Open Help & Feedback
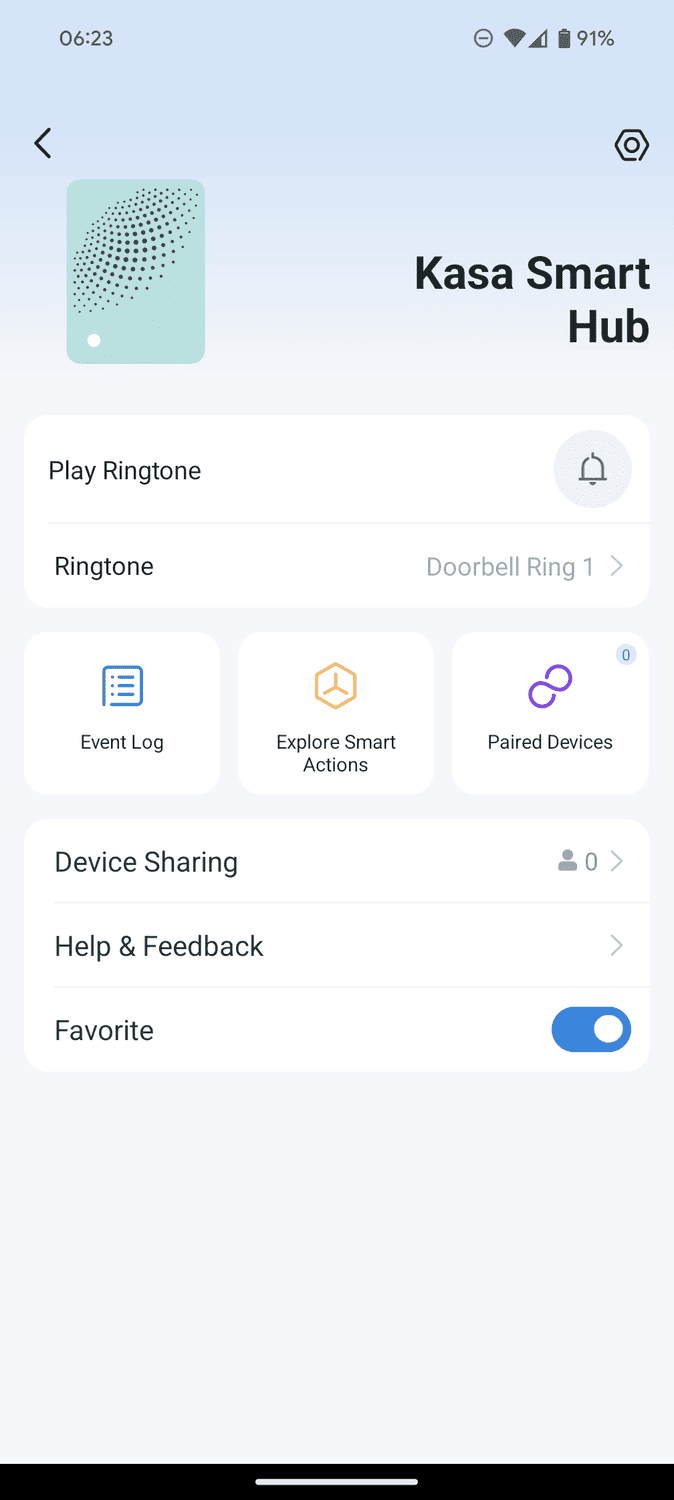The image size is (674, 1500). point(337,946)
